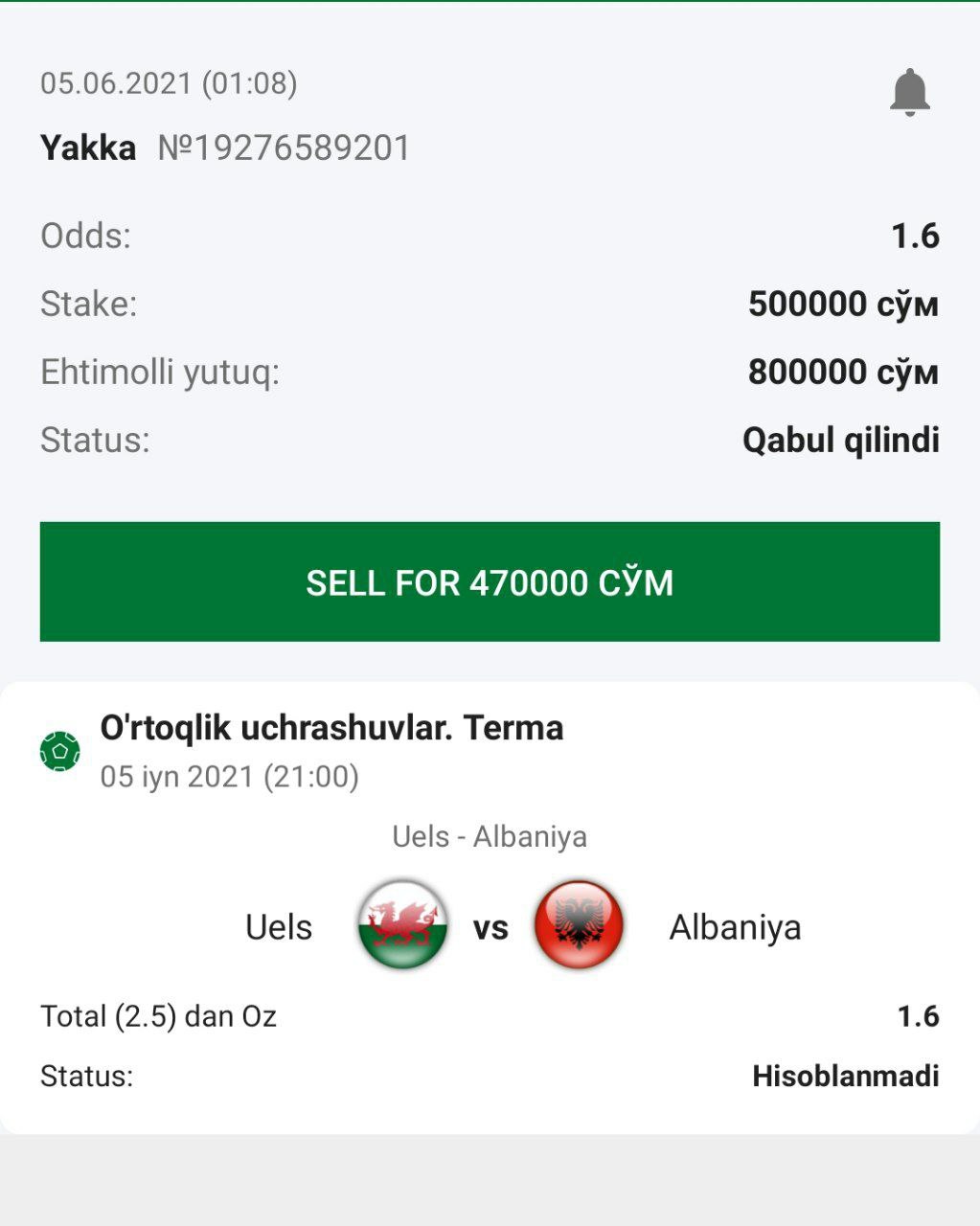Sell the bet for 470000 сўм
980x1226 pixels.
pos(490,581)
